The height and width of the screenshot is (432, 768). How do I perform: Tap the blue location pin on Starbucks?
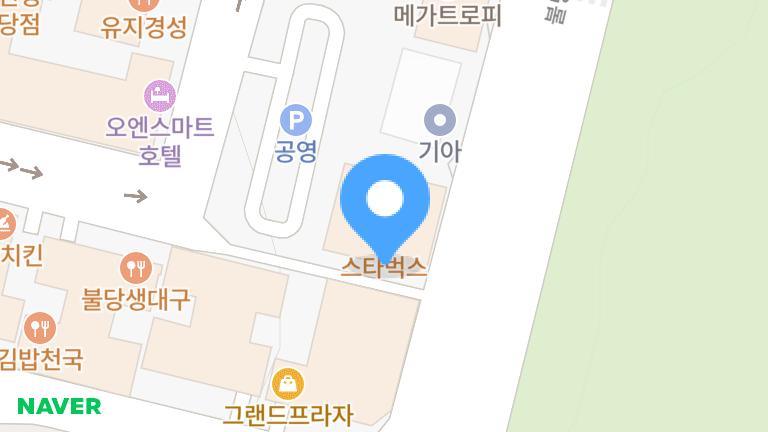tap(385, 200)
